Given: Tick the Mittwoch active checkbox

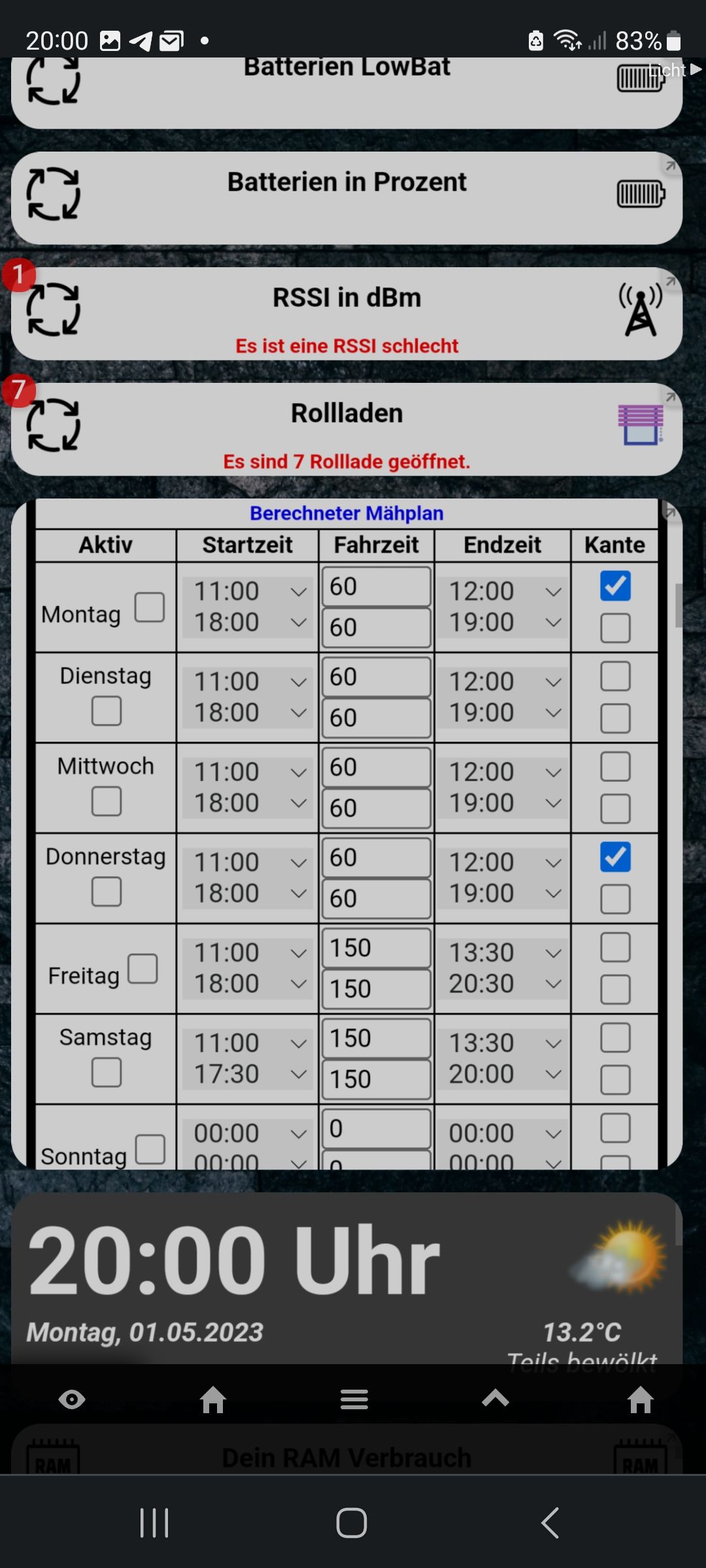Looking at the screenshot, I should [x=107, y=801].
